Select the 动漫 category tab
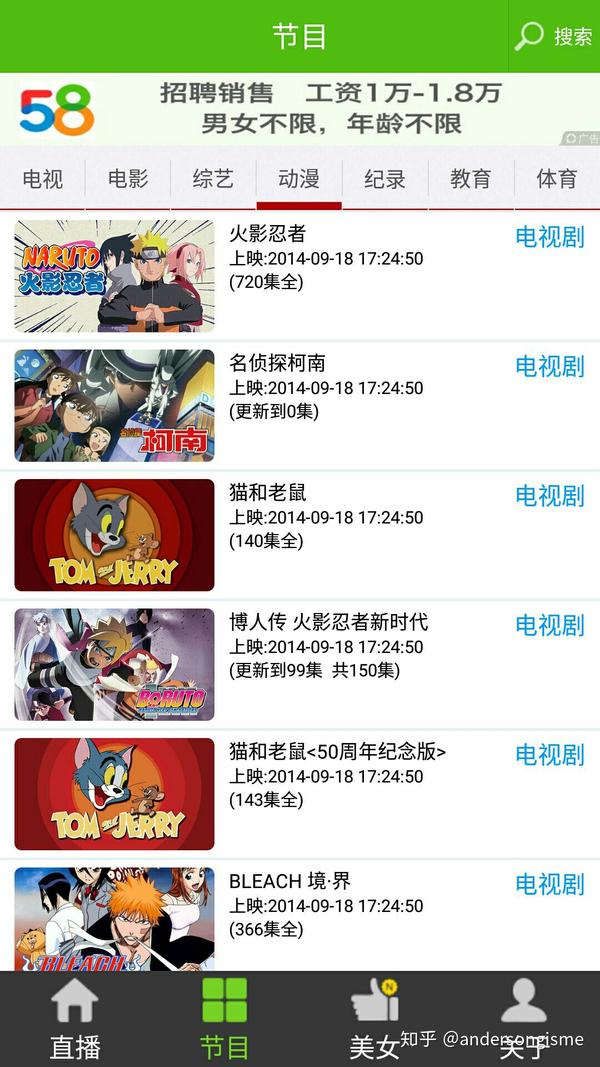 (299, 179)
